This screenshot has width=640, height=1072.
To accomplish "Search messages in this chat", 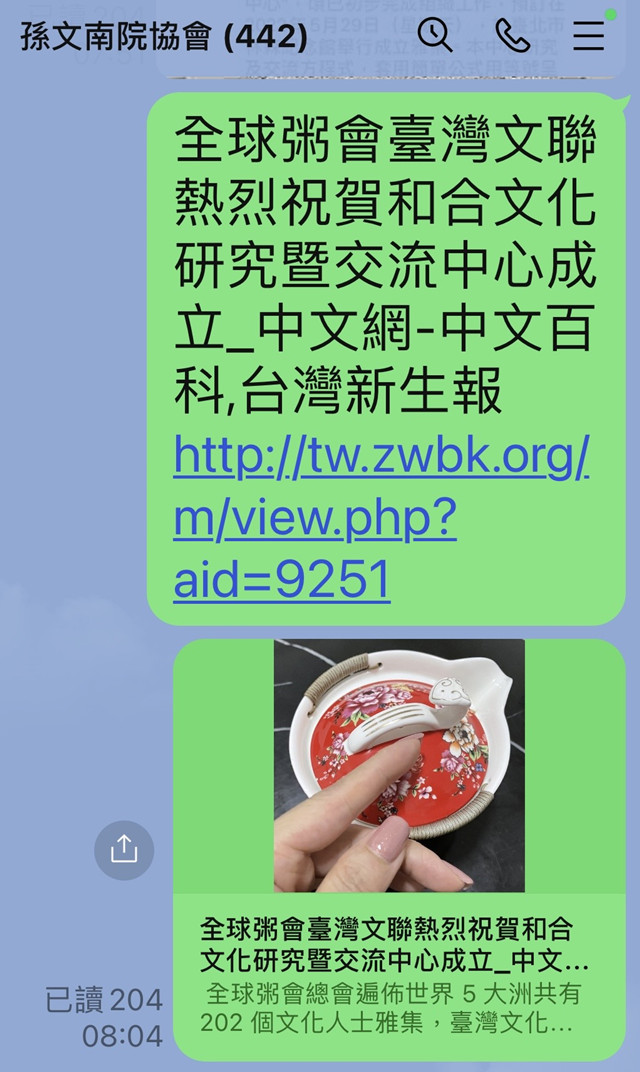I will click(x=434, y=36).
